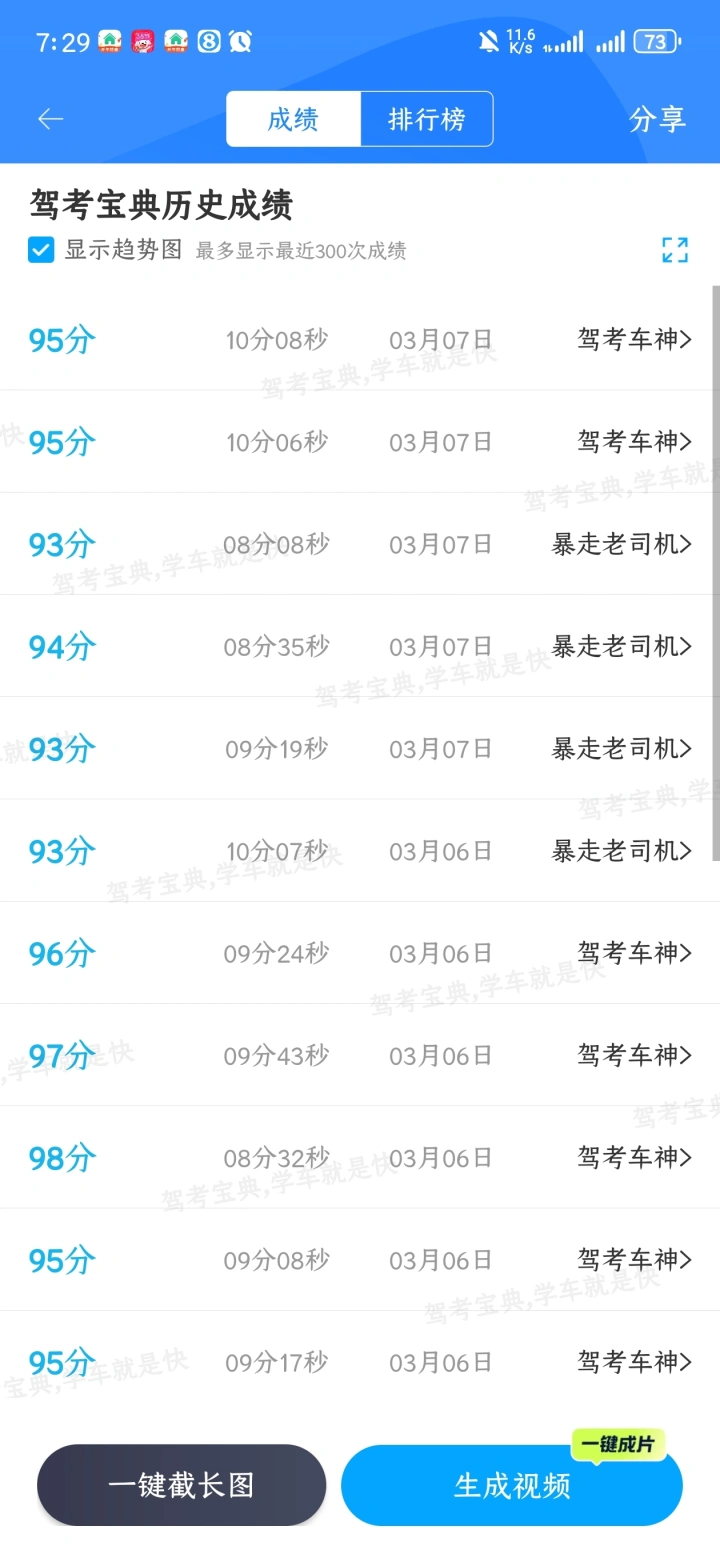The width and height of the screenshot is (720, 1554).
Task: Uncheck the 显示趋势图 checkbox
Action: click(x=41, y=250)
